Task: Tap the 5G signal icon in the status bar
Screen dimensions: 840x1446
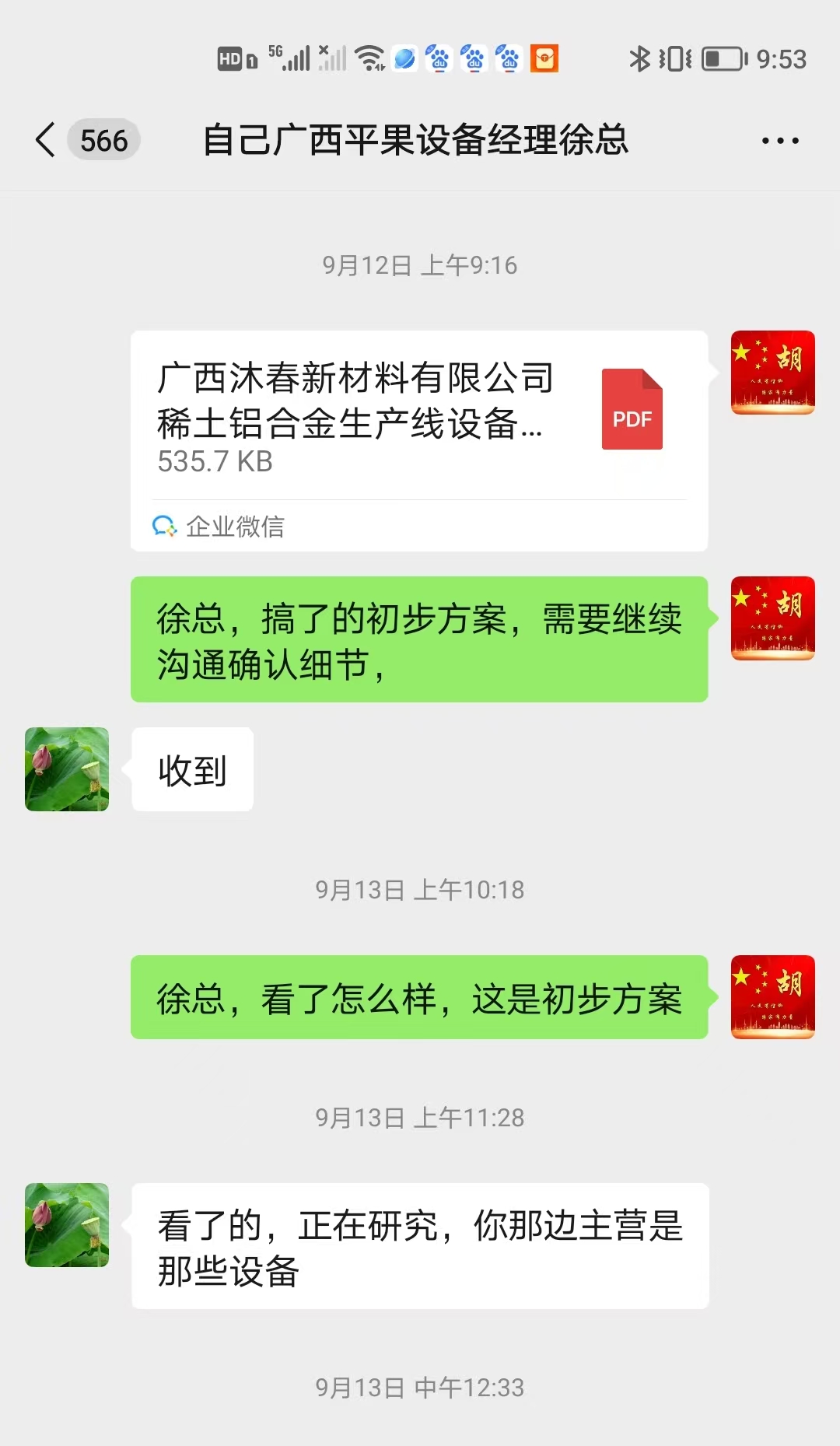Action: (296, 58)
